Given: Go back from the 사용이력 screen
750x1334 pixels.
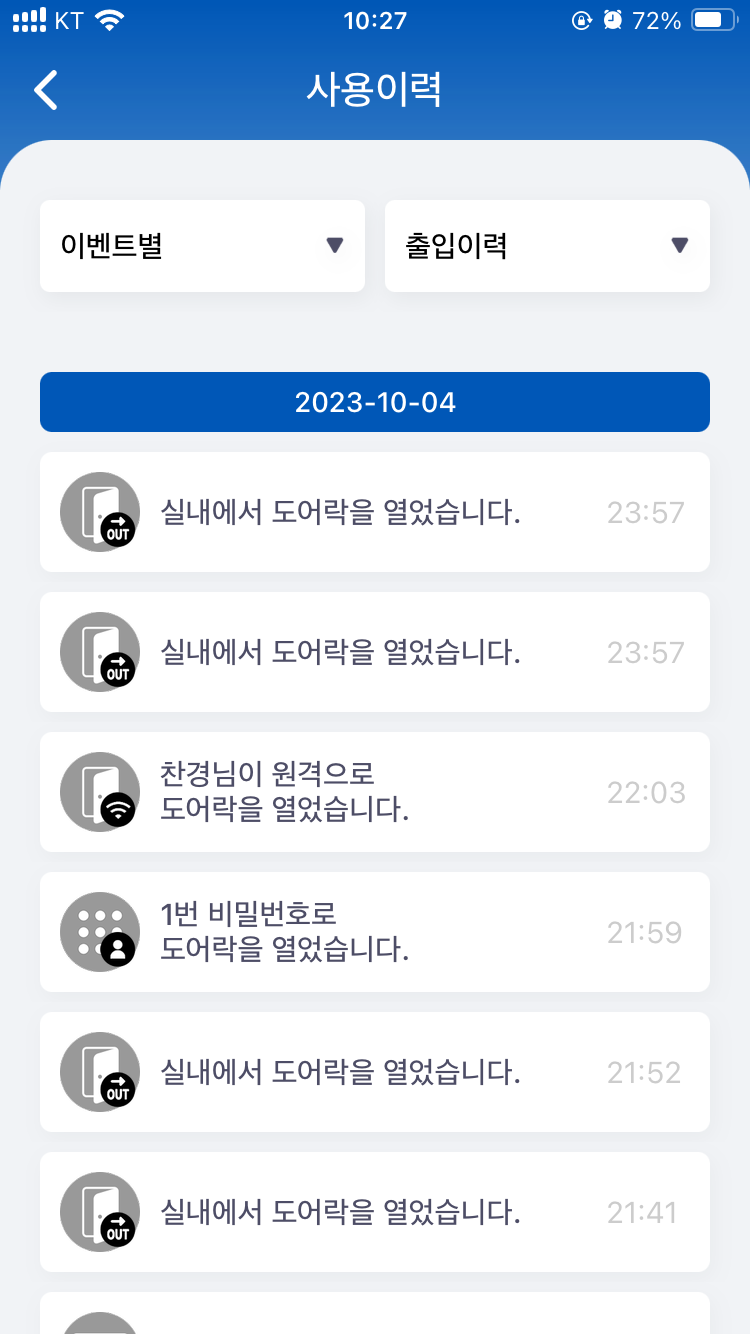Looking at the screenshot, I should coord(46,90).
